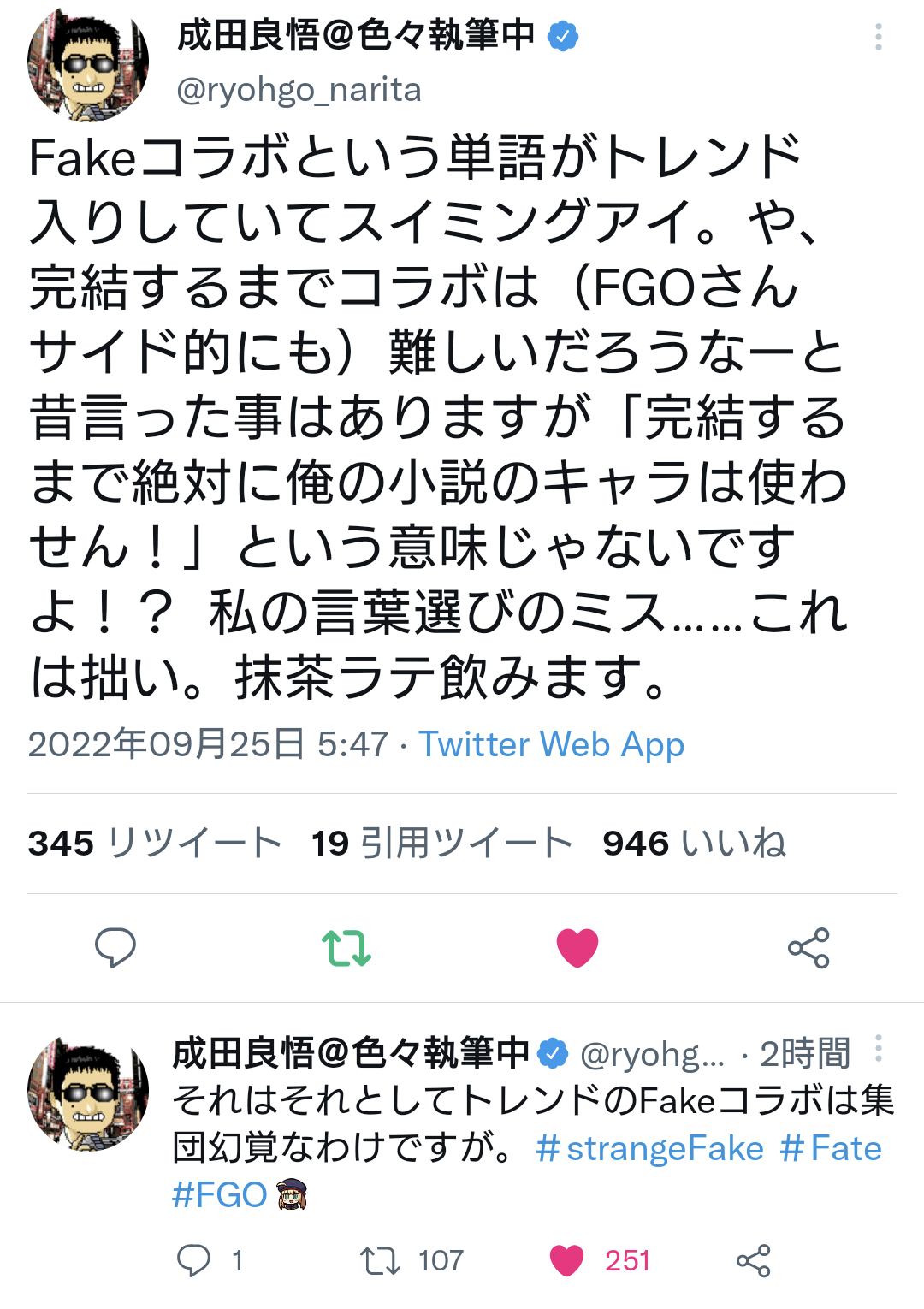The height and width of the screenshot is (1309, 924).
Task: Share the main tweet
Action: (808, 947)
